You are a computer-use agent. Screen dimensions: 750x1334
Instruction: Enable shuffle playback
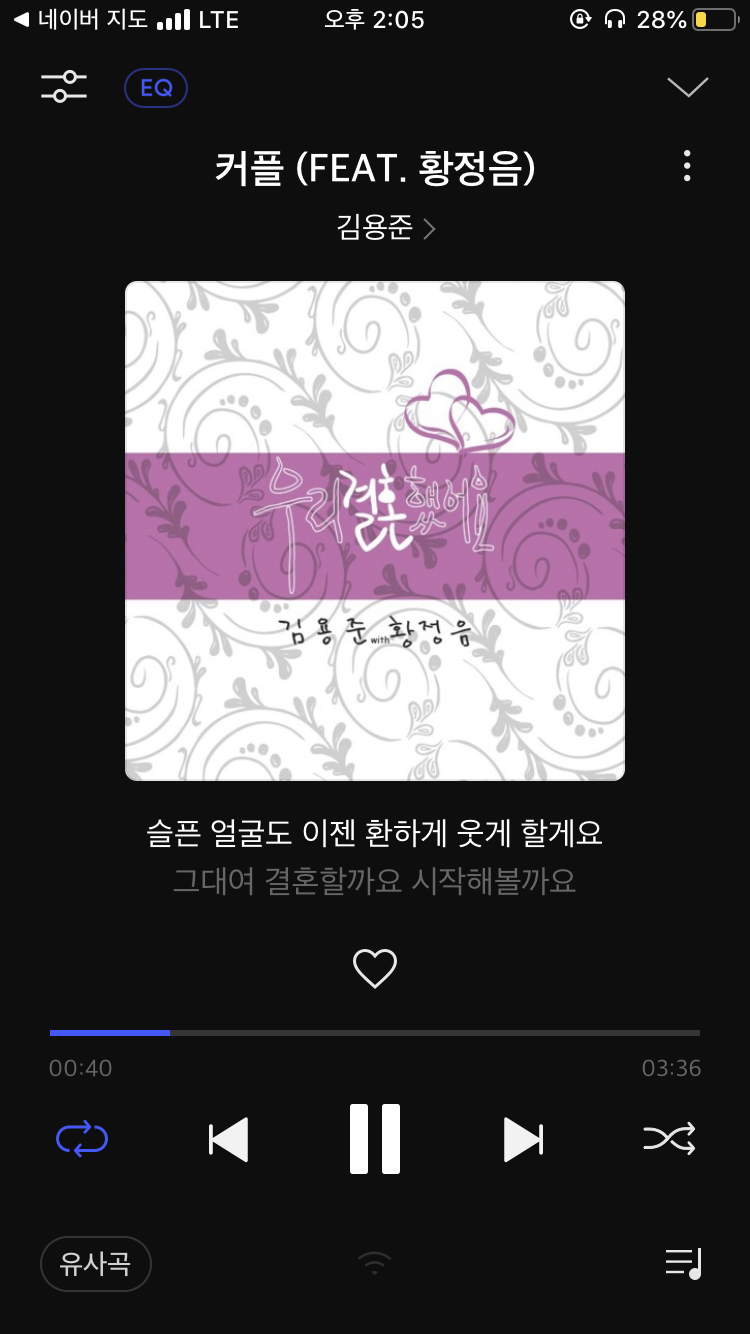[x=669, y=1138]
